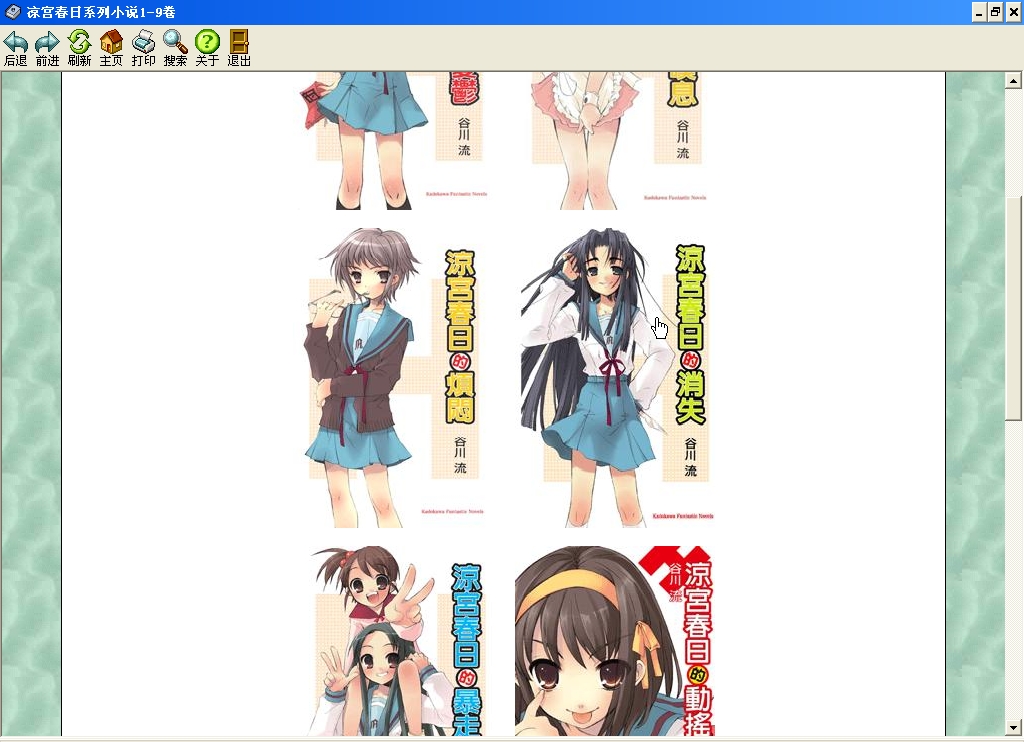Image resolution: width=1024 pixels, height=742 pixels.
Task: Click the 前进 forward button
Action: pyautogui.click(x=47, y=48)
